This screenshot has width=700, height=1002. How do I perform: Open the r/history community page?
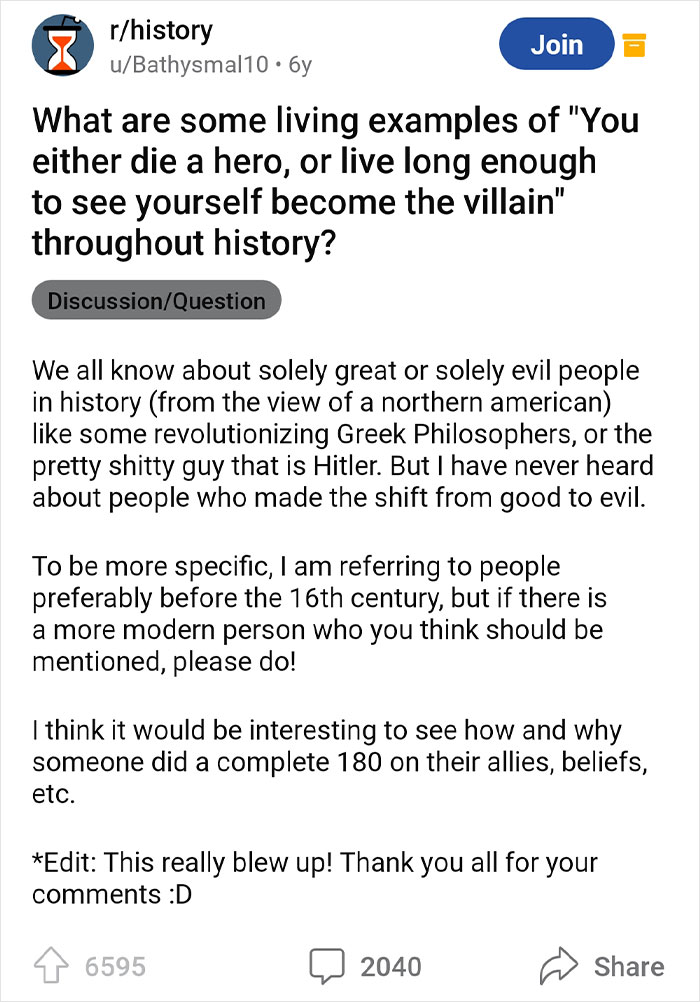coord(161,30)
